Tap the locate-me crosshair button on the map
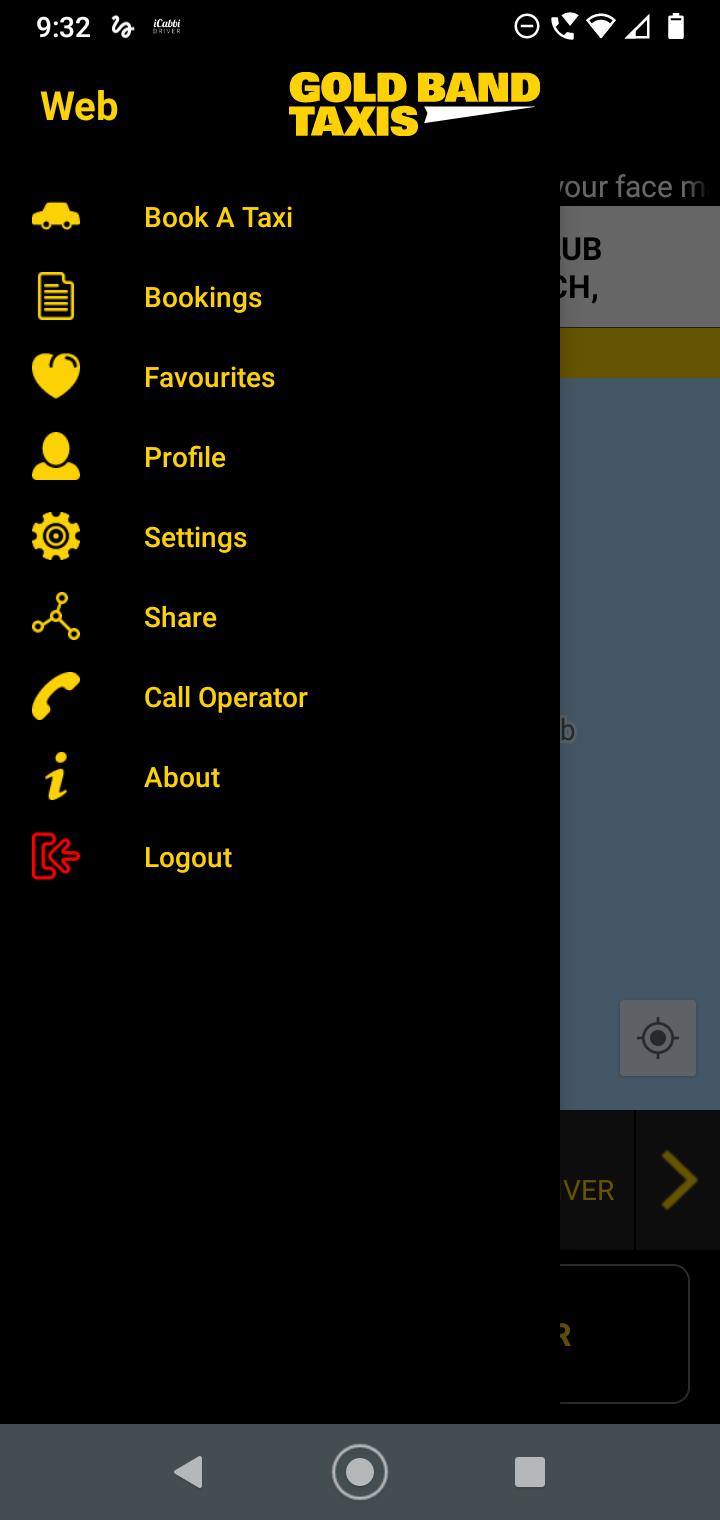The image size is (720, 1520). (658, 1038)
